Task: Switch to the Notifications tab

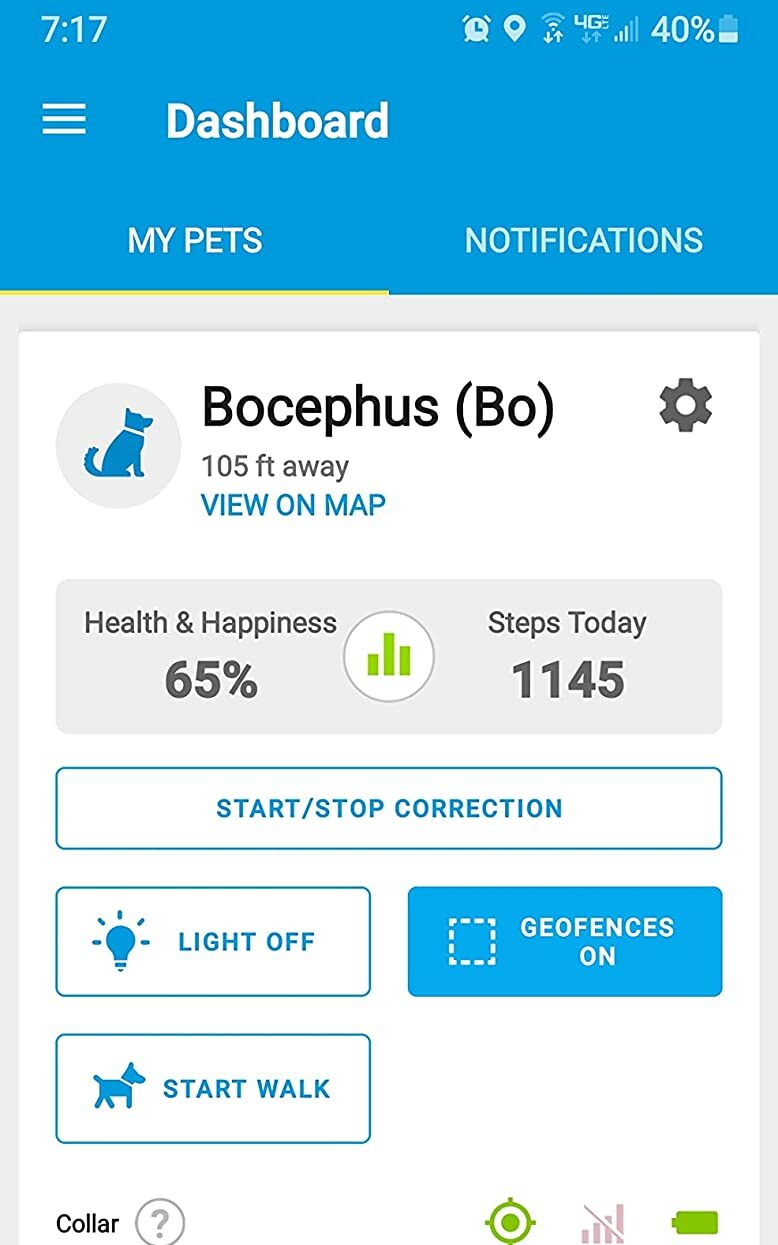Action: coord(584,241)
